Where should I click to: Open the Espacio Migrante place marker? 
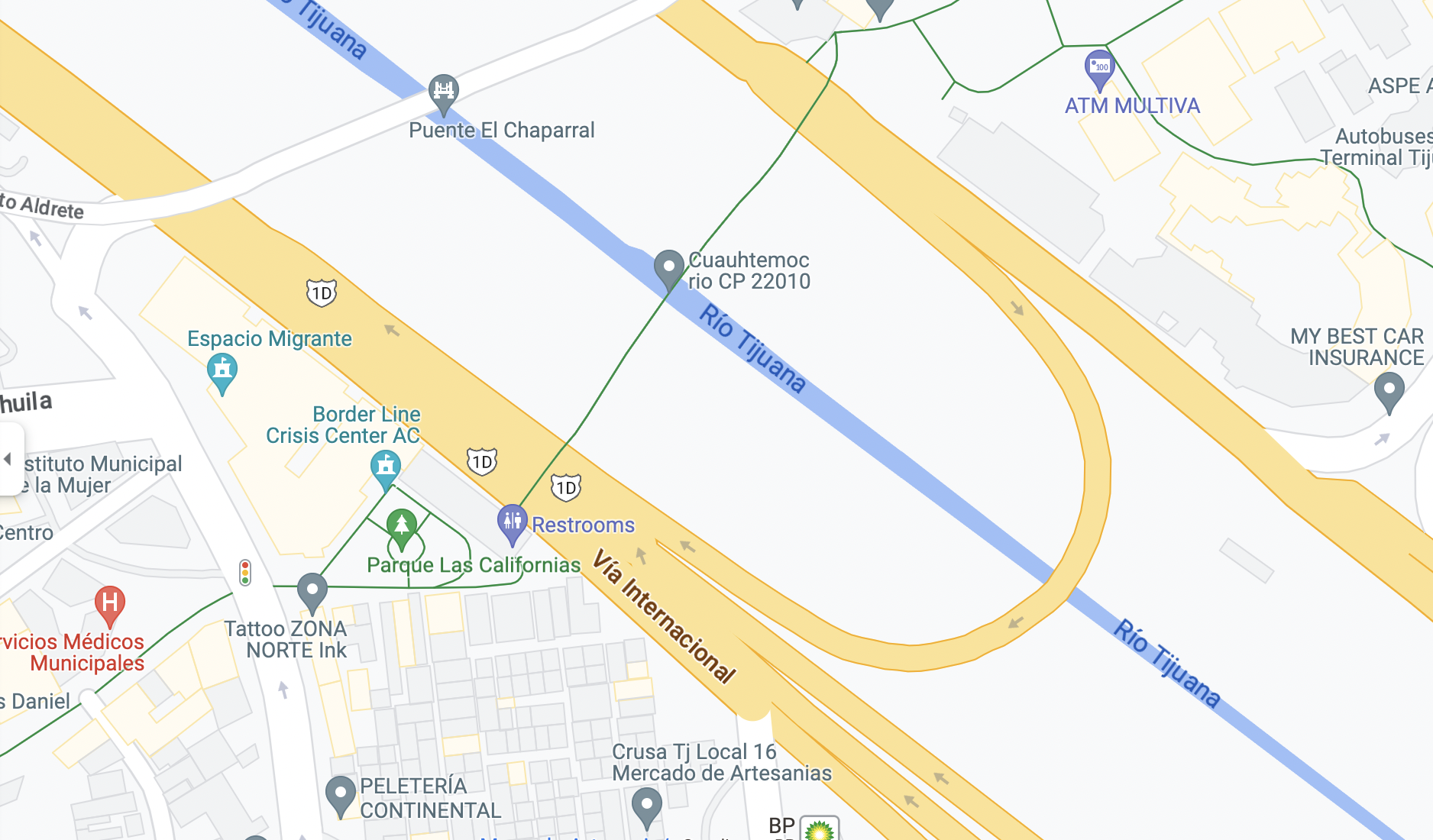(222, 371)
